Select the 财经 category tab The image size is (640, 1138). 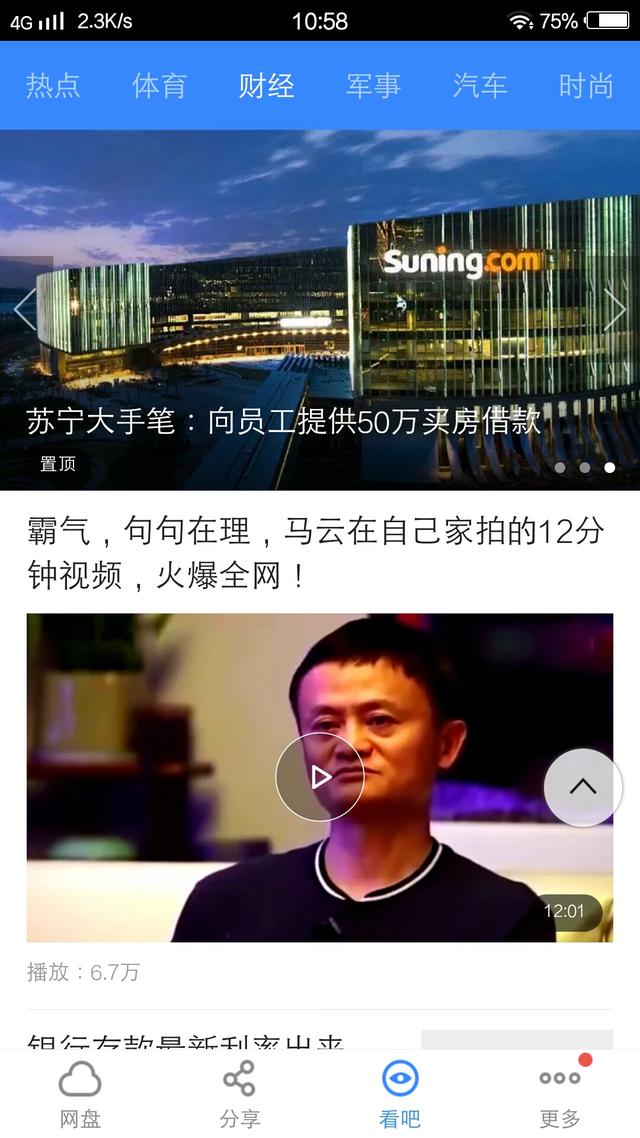[266, 86]
